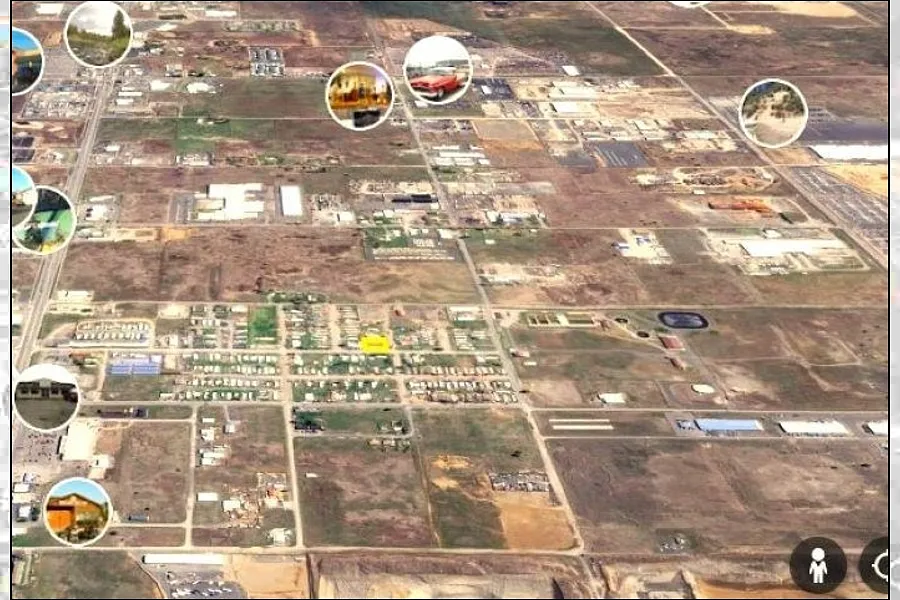900x600 pixels.
Task: Open the green structure photo bubble
Action: coord(46,221)
